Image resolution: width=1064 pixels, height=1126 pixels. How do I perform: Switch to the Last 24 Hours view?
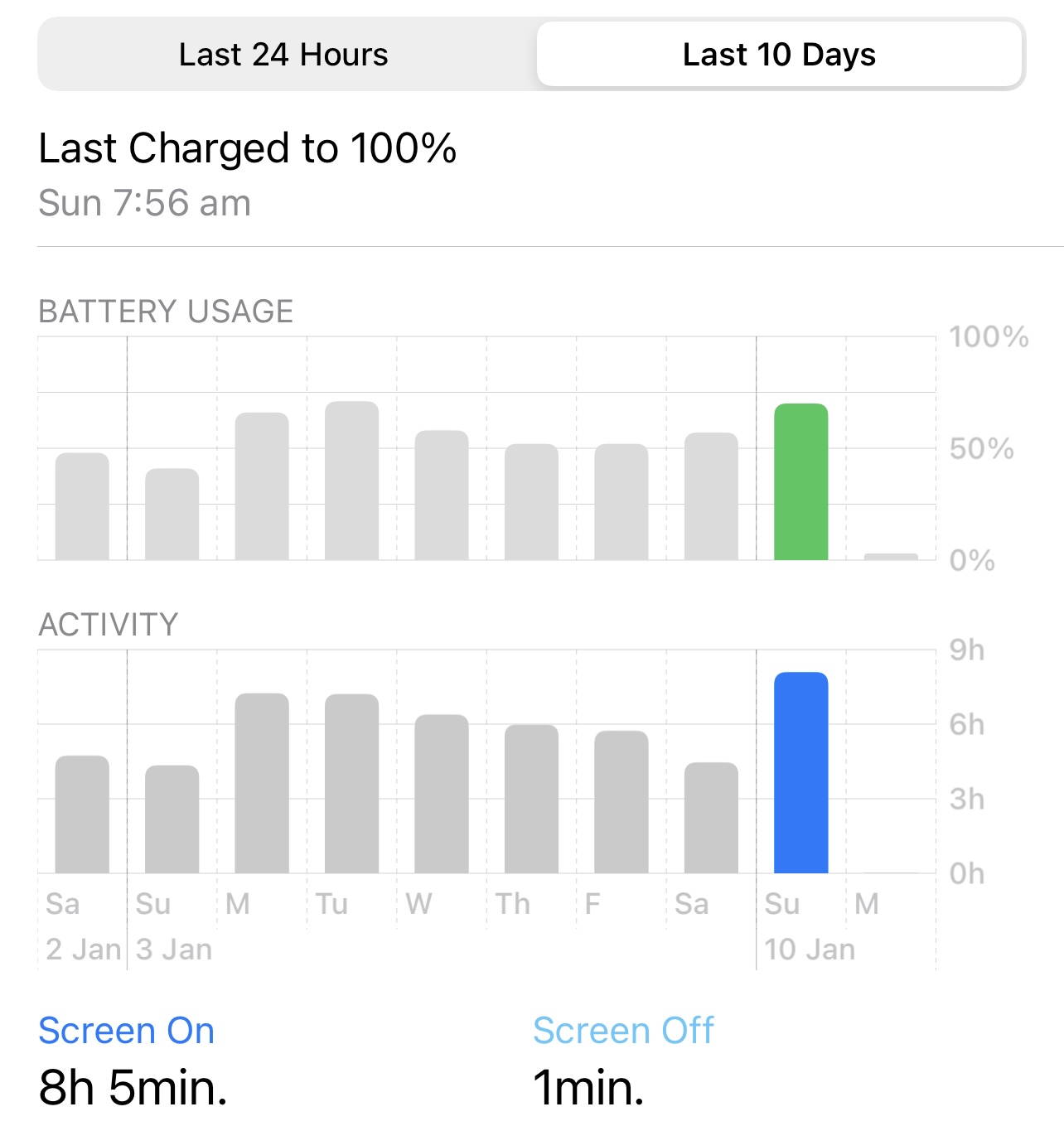pyautogui.click(x=283, y=55)
